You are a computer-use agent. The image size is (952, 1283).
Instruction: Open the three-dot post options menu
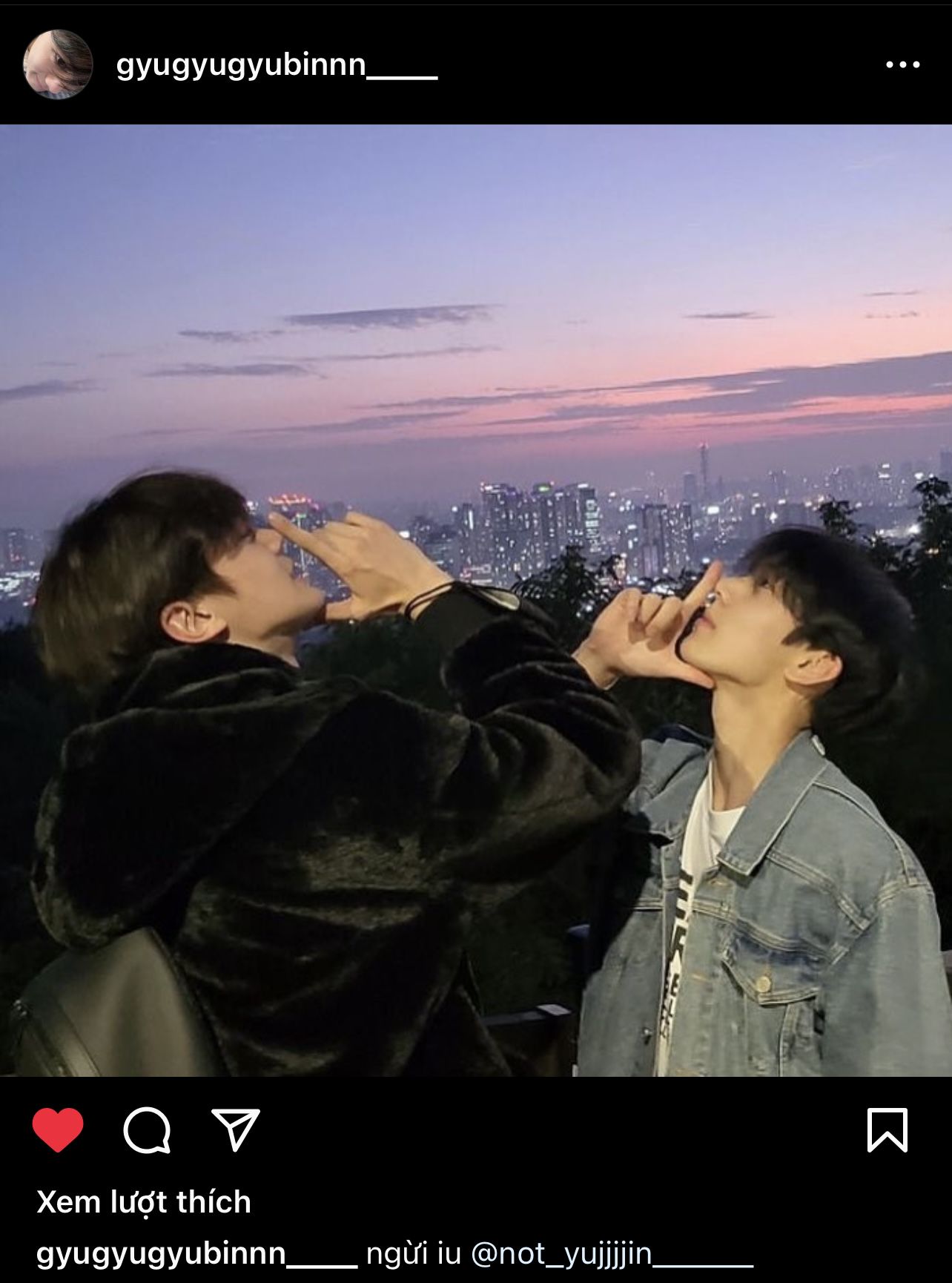click(x=902, y=65)
